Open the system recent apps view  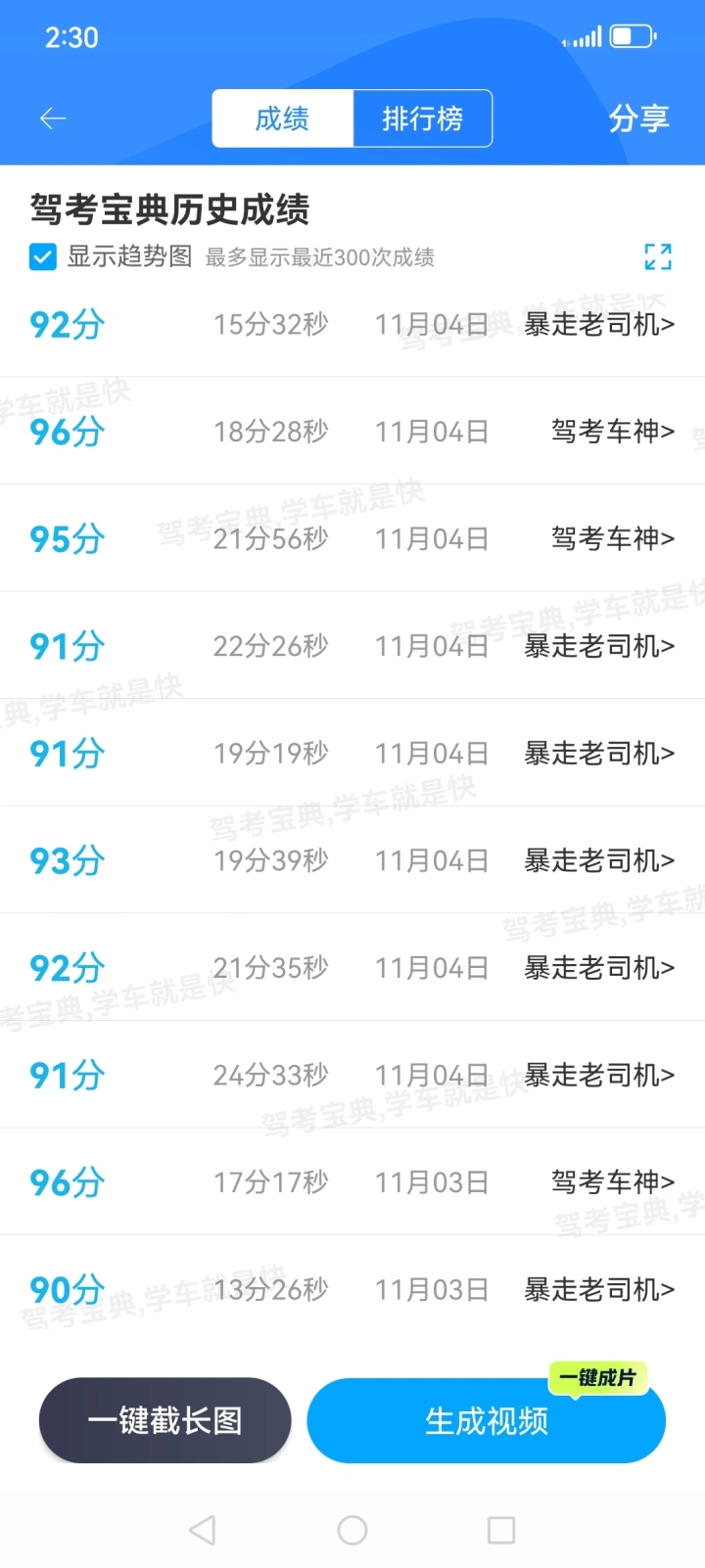501,1530
